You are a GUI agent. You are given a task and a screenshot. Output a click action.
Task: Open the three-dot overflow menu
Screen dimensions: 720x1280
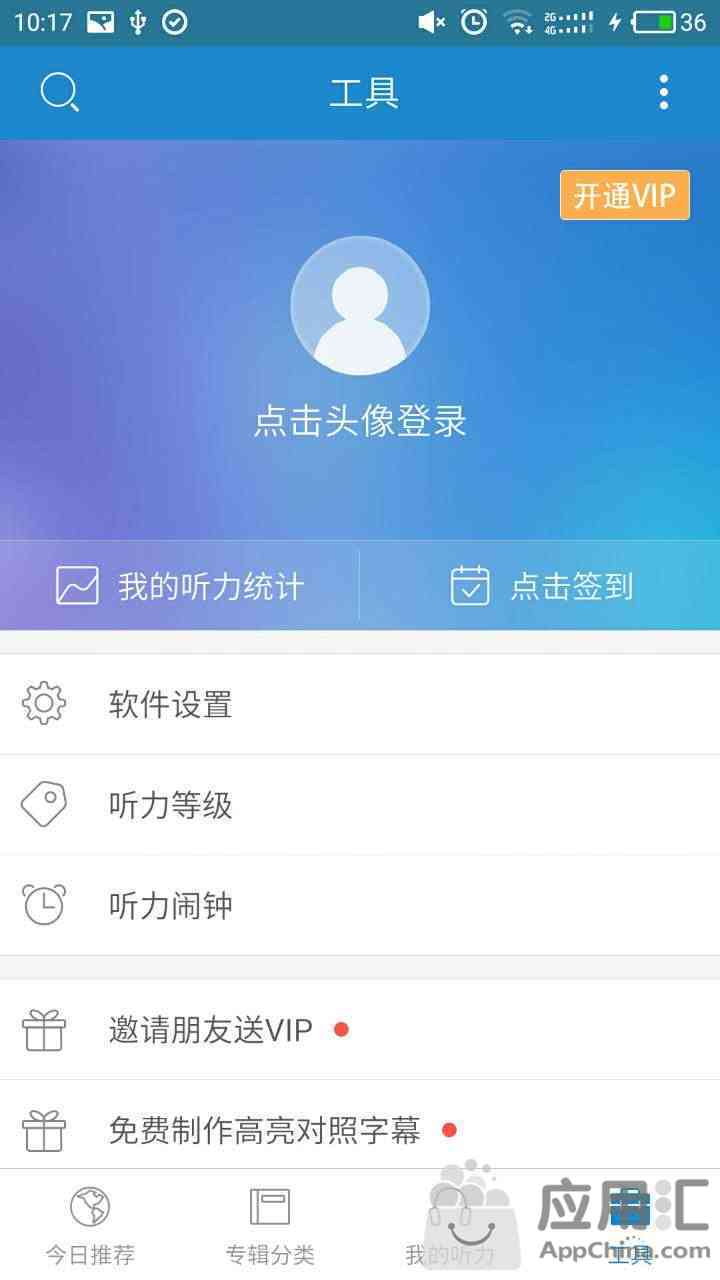point(663,93)
